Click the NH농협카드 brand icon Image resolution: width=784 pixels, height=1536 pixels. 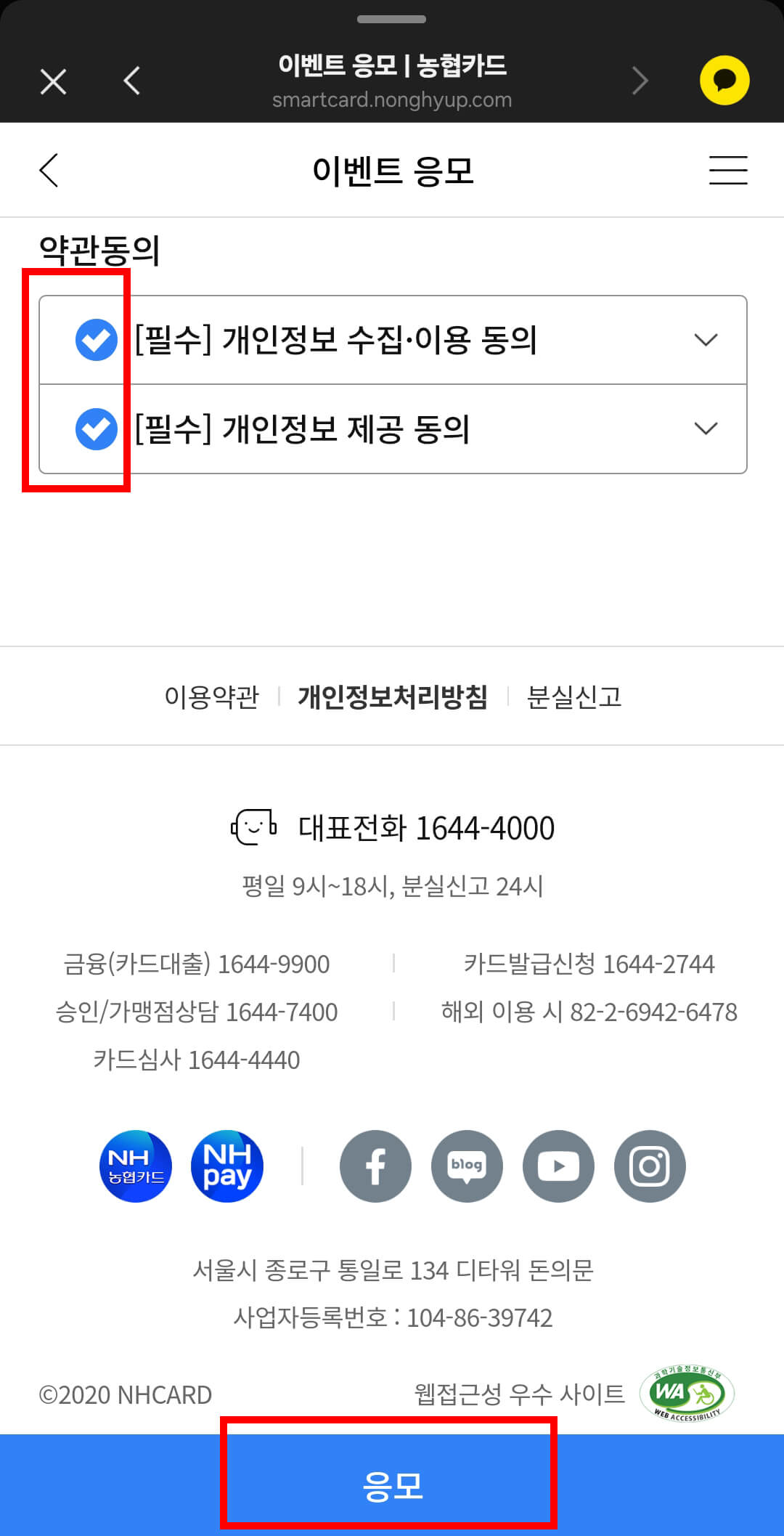coord(135,1166)
